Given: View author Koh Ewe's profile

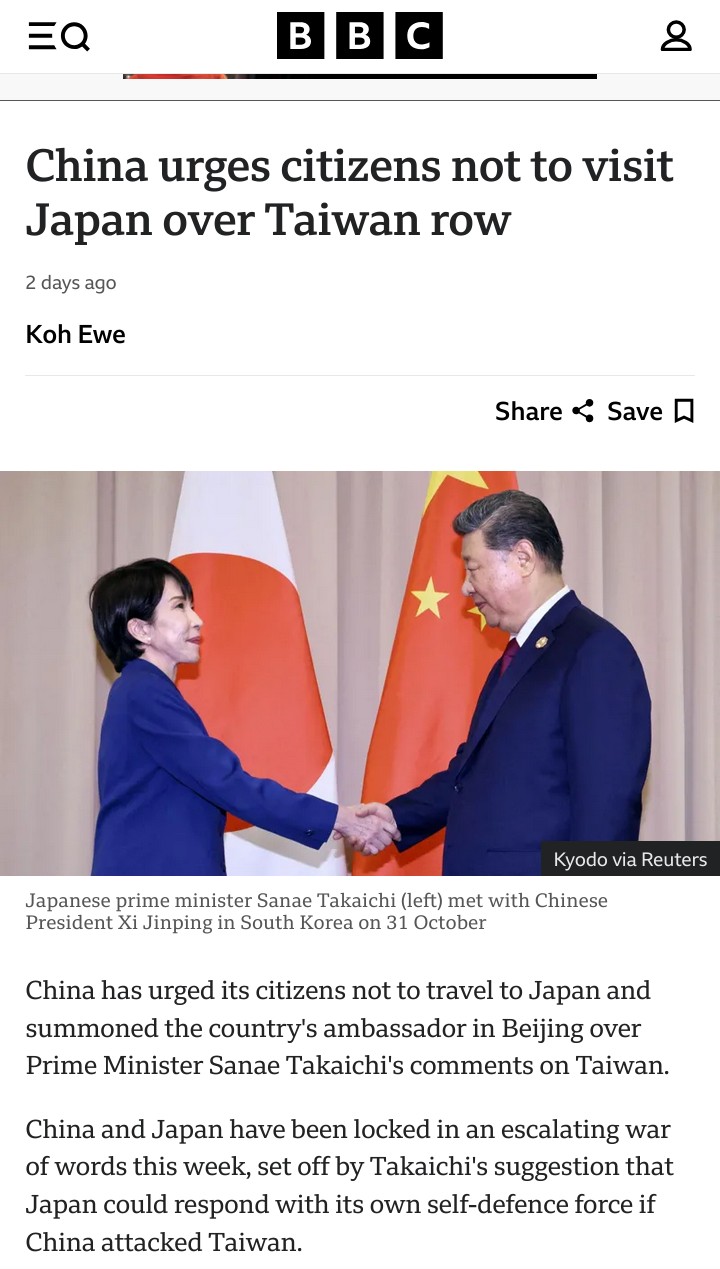Looking at the screenshot, I should [76, 334].
